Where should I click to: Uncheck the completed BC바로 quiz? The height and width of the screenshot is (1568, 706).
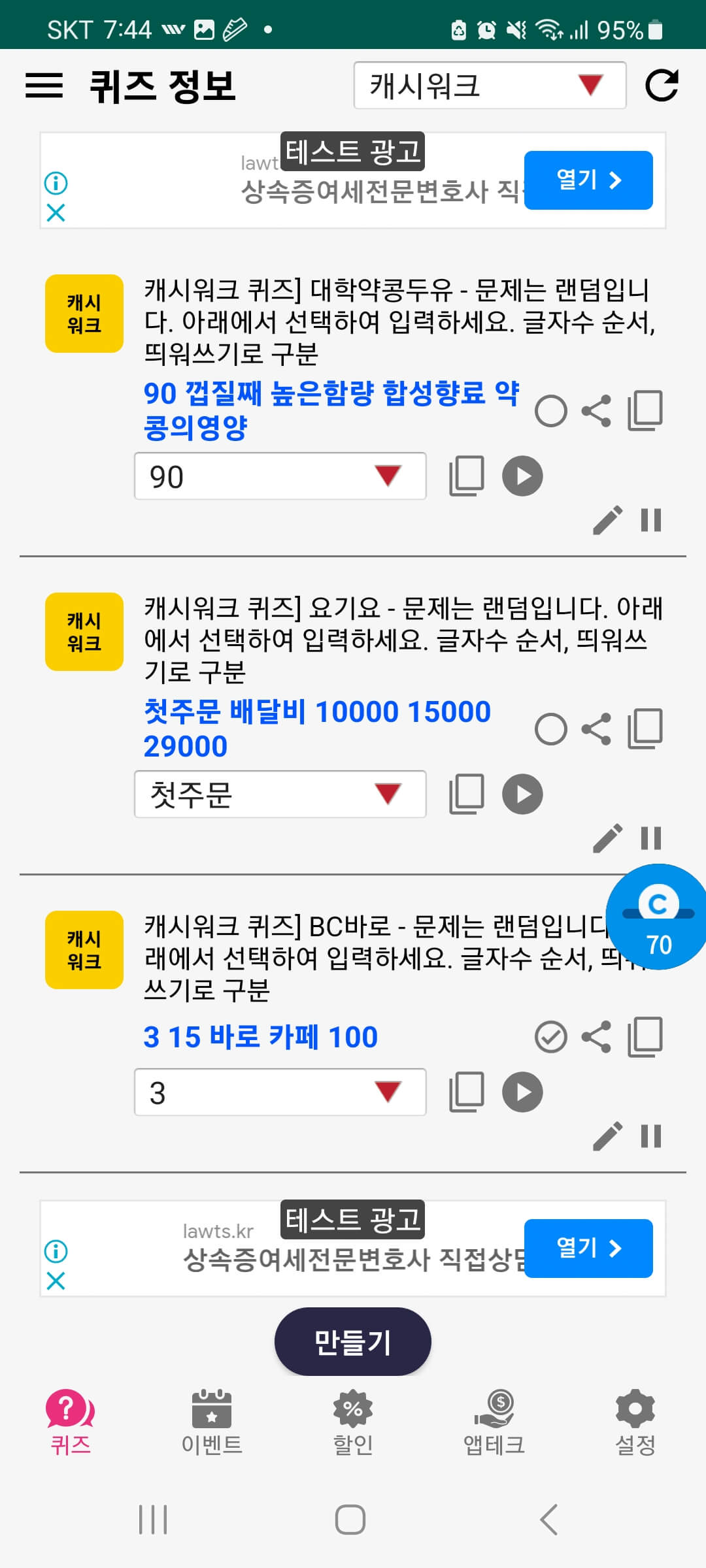(550, 1037)
